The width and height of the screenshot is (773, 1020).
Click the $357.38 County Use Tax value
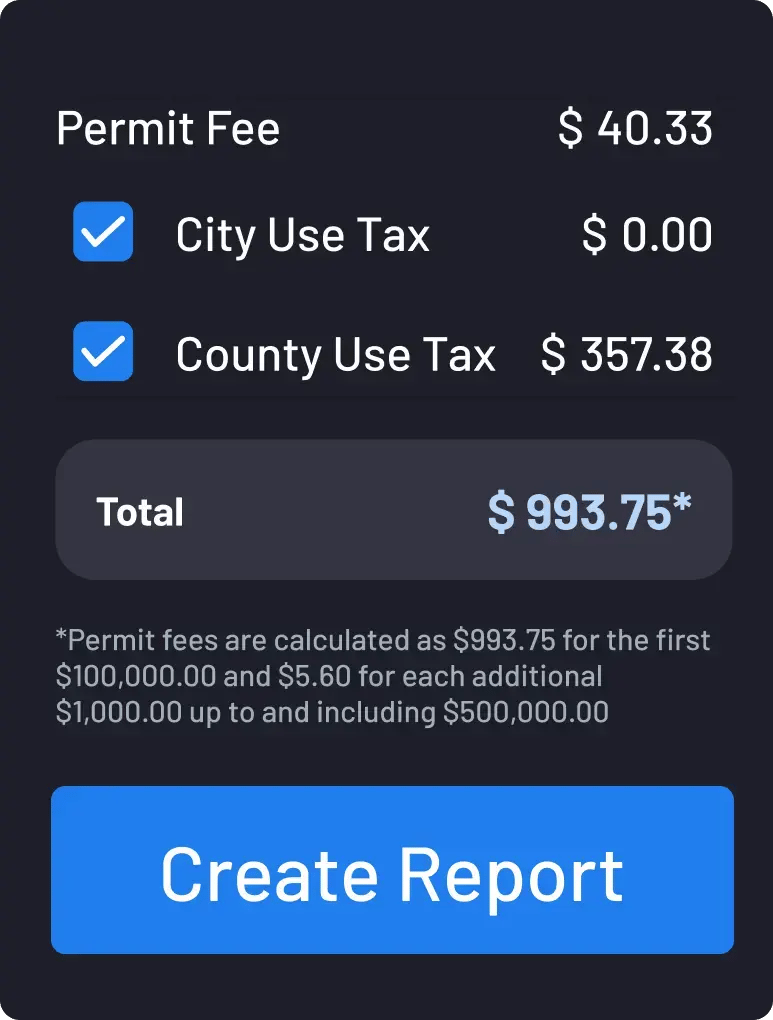(626, 354)
